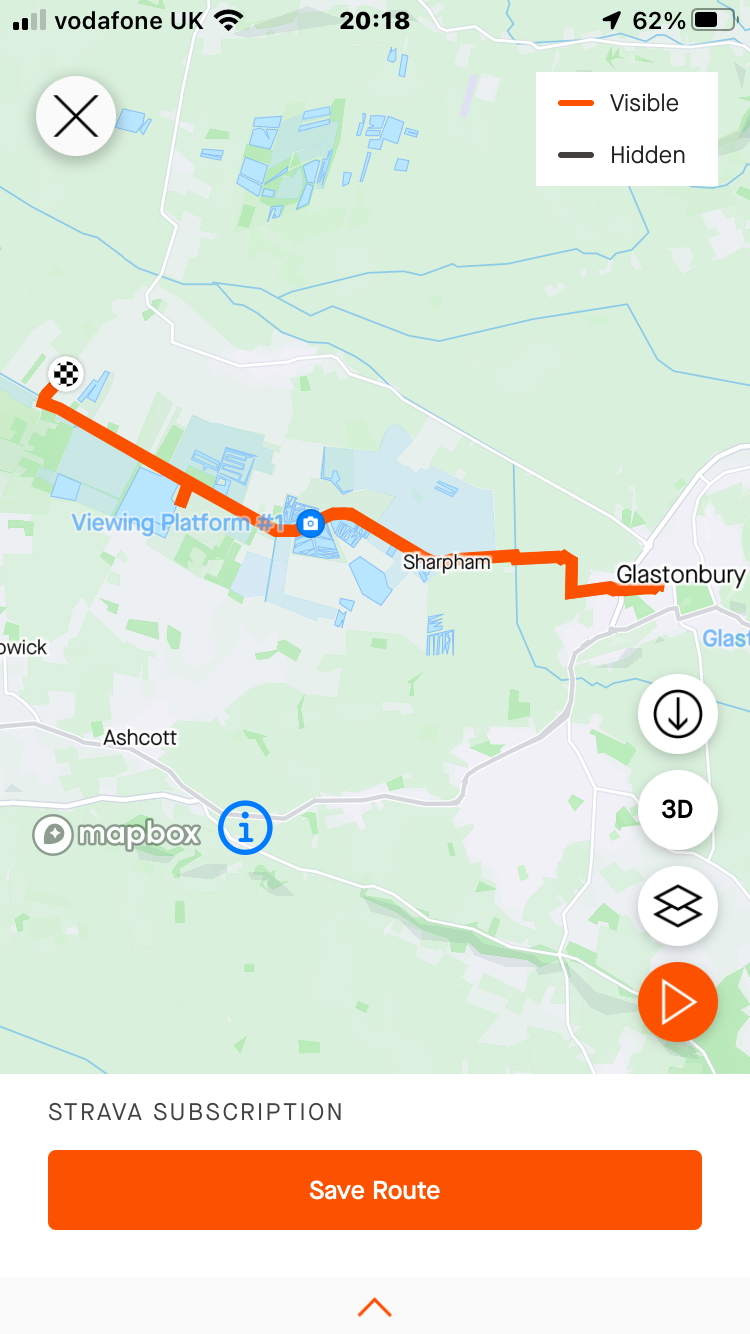
Task: Switch the map to 3D view
Action: (x=677, y=809)
